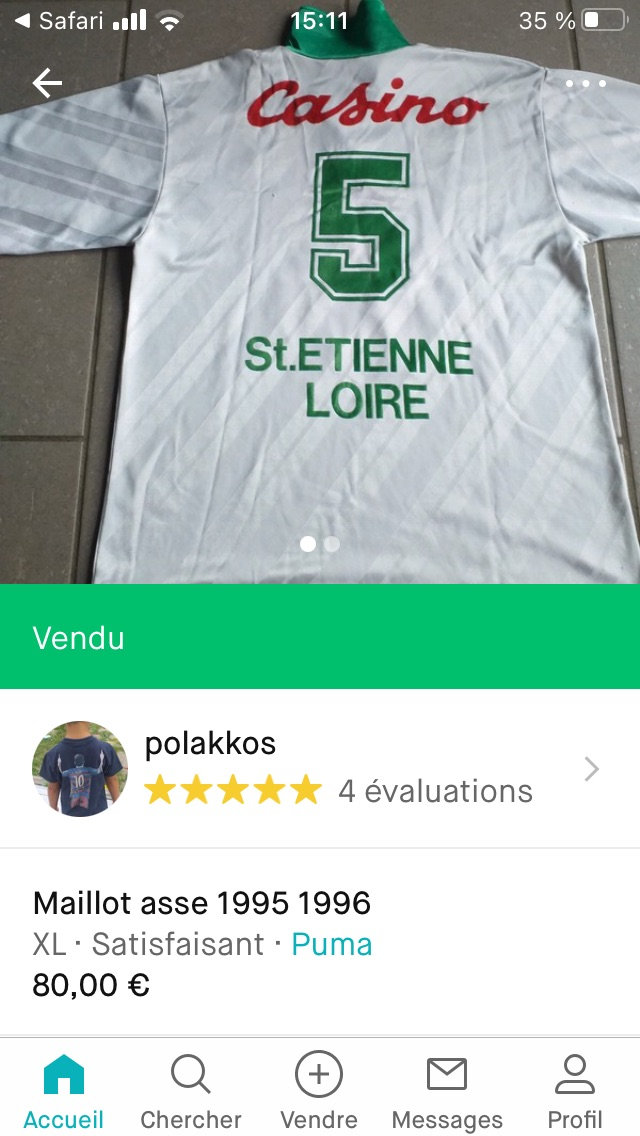Open the Puma brand link
640x1136 pixels.
[331, 944]
